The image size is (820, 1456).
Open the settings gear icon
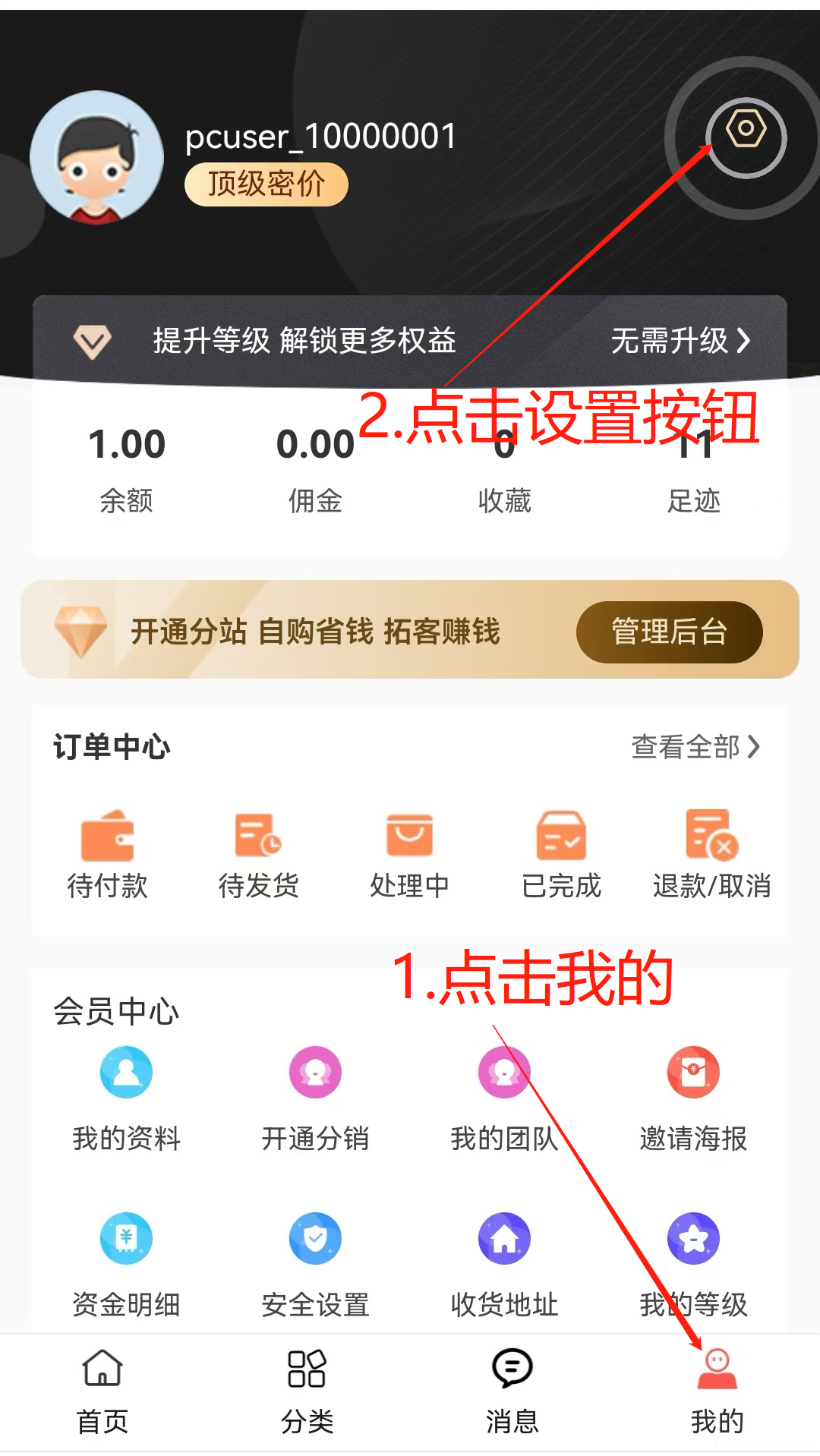point(746,131)
